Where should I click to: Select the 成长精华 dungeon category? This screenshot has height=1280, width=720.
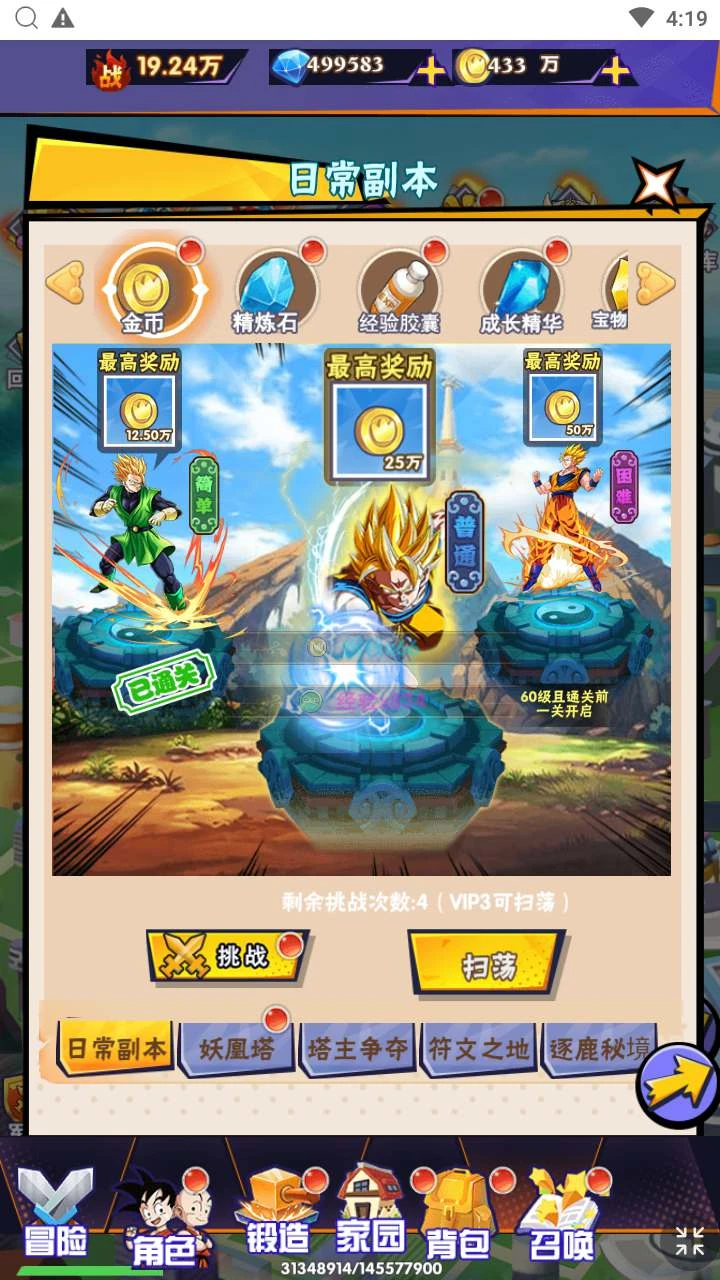click(521, 288)
